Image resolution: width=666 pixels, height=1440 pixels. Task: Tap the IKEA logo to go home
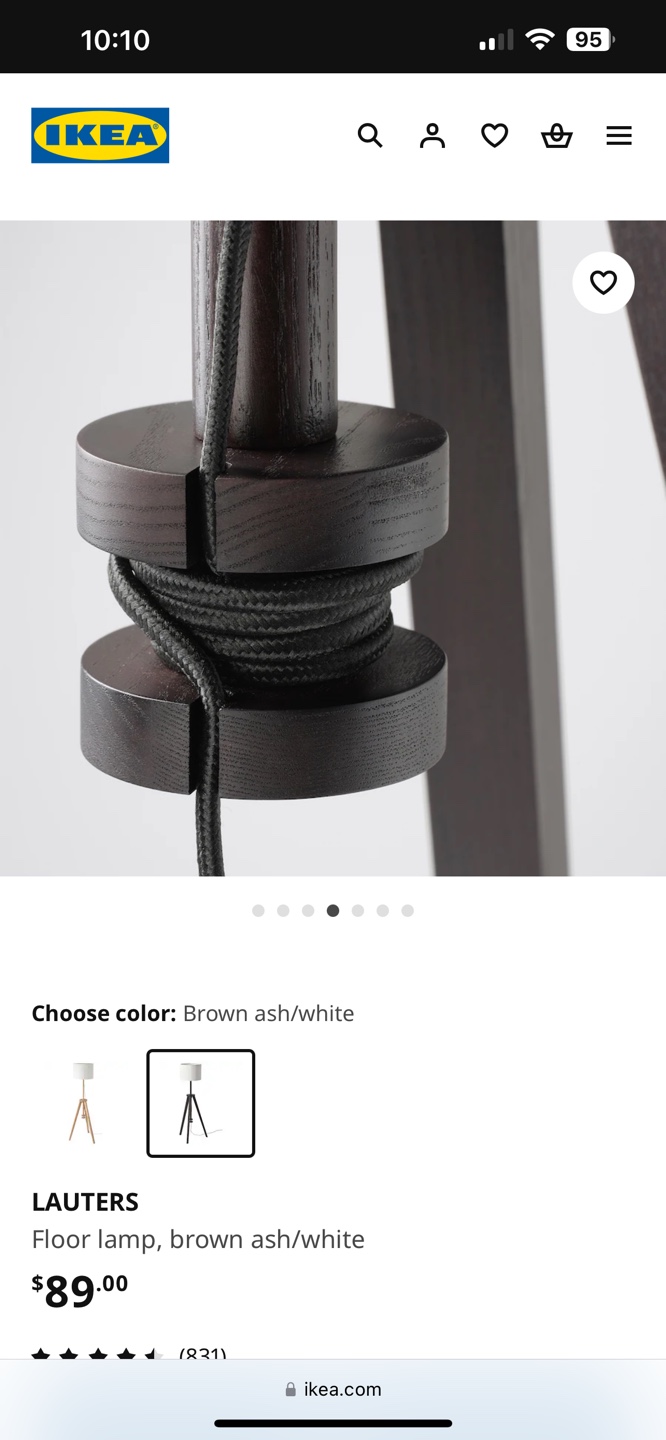[x=100, y=135]
